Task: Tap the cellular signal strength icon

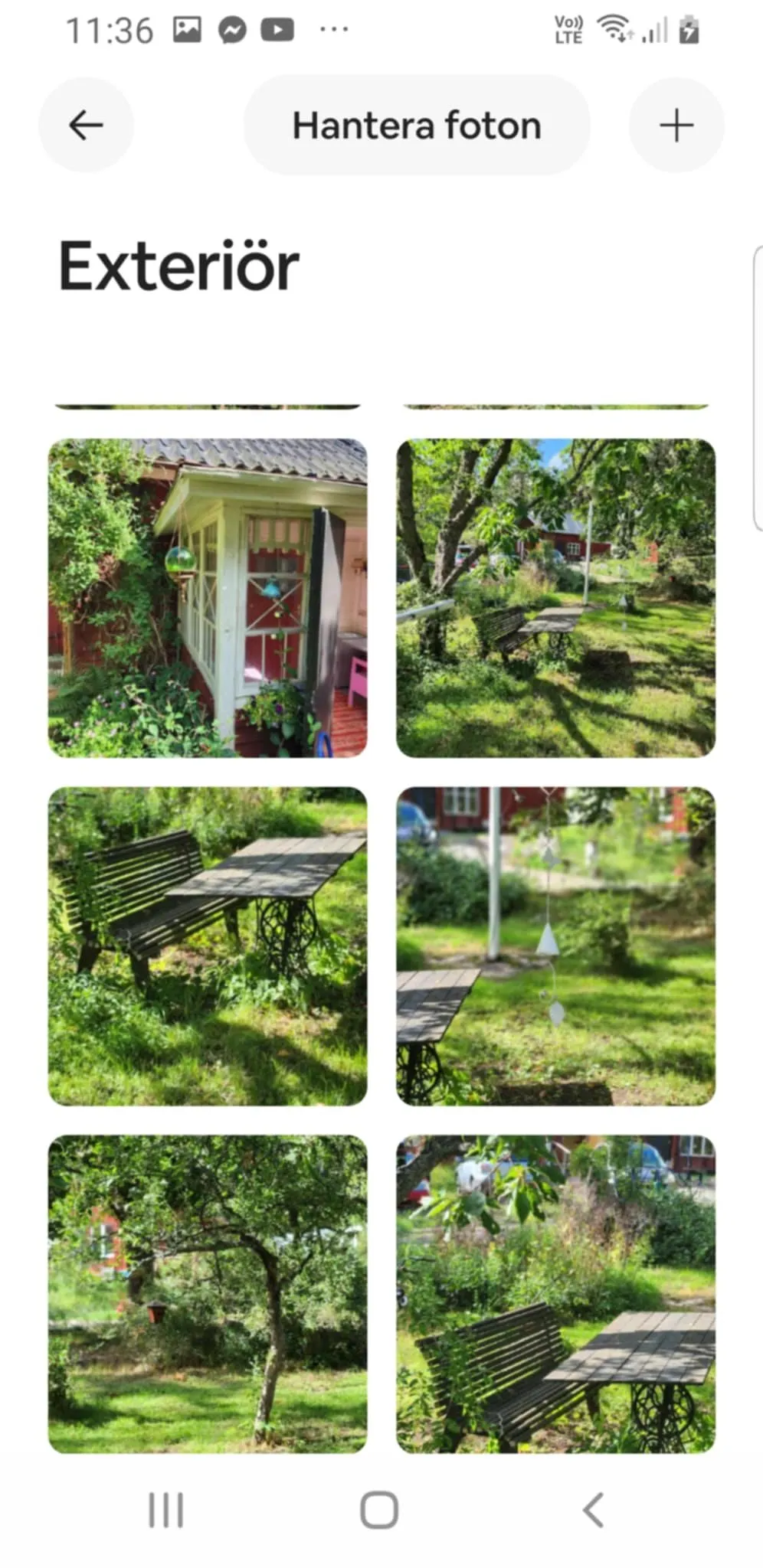Action: click(x=656, y=29)
